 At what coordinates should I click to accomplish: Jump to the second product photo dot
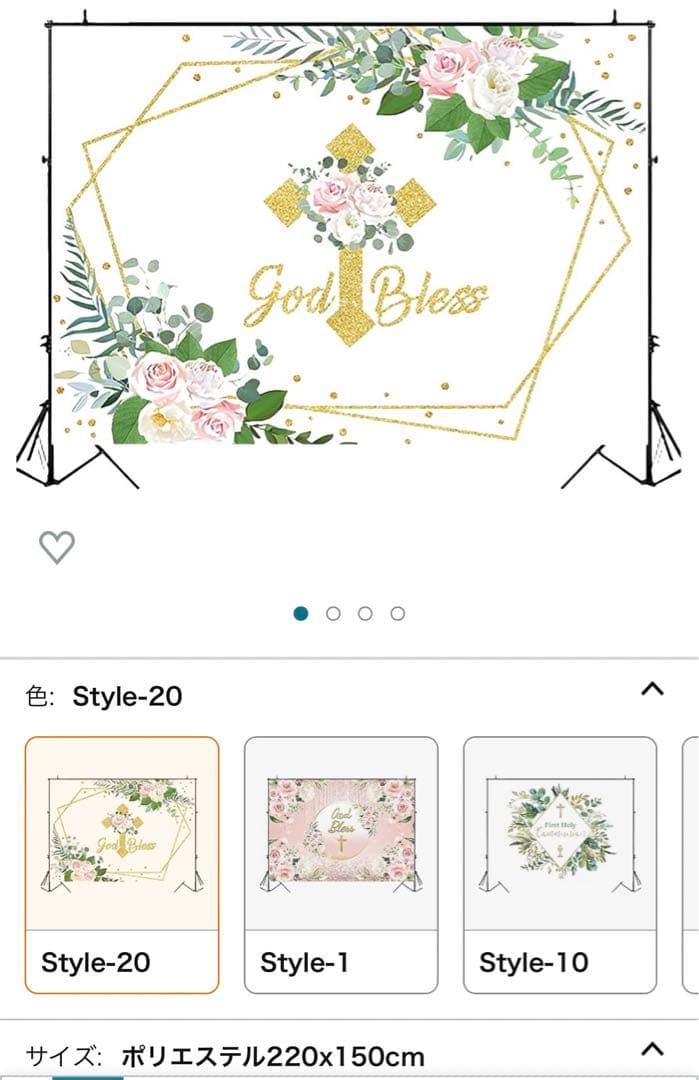333,613
